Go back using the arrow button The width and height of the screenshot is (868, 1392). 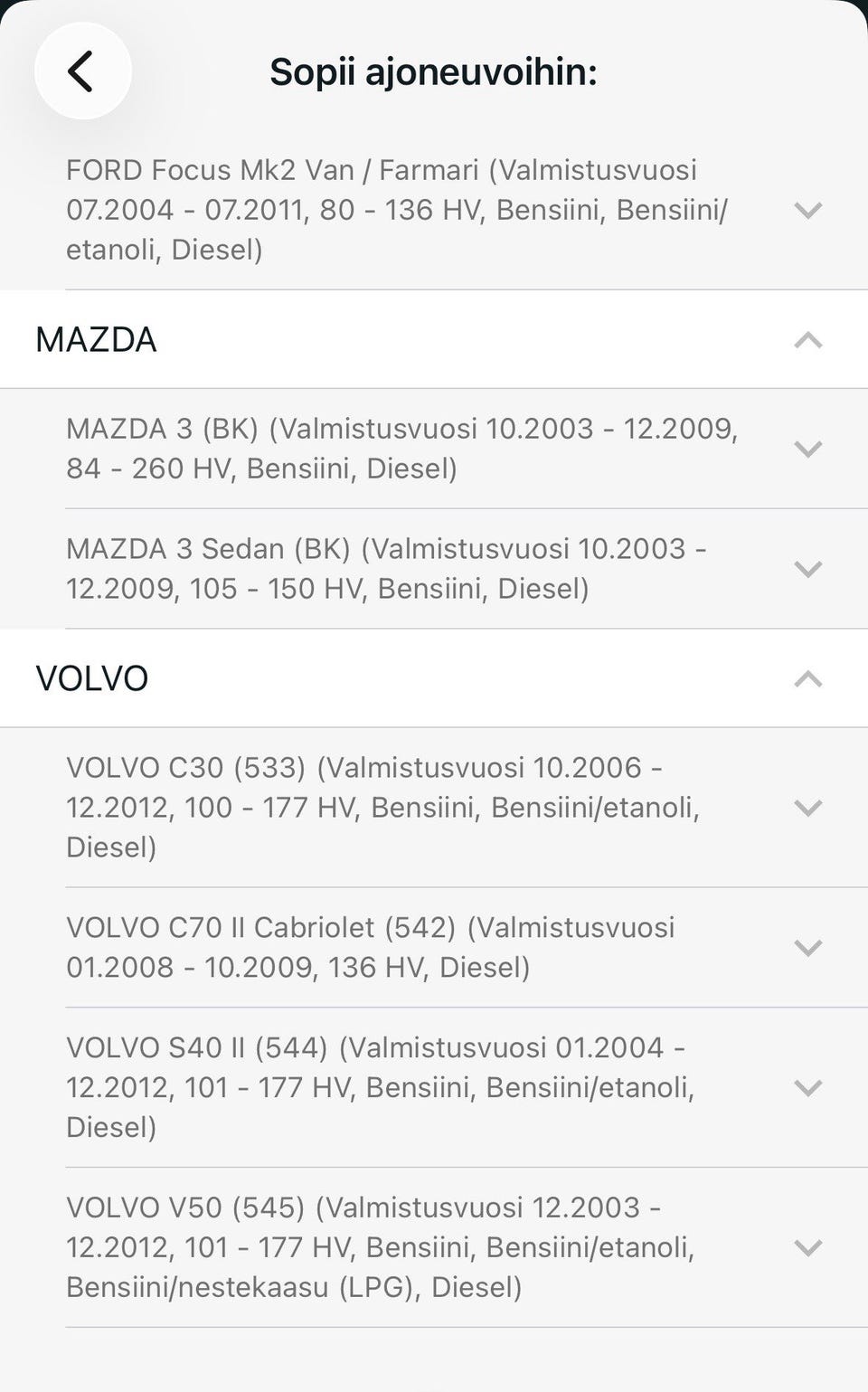[x=82, y=71]
